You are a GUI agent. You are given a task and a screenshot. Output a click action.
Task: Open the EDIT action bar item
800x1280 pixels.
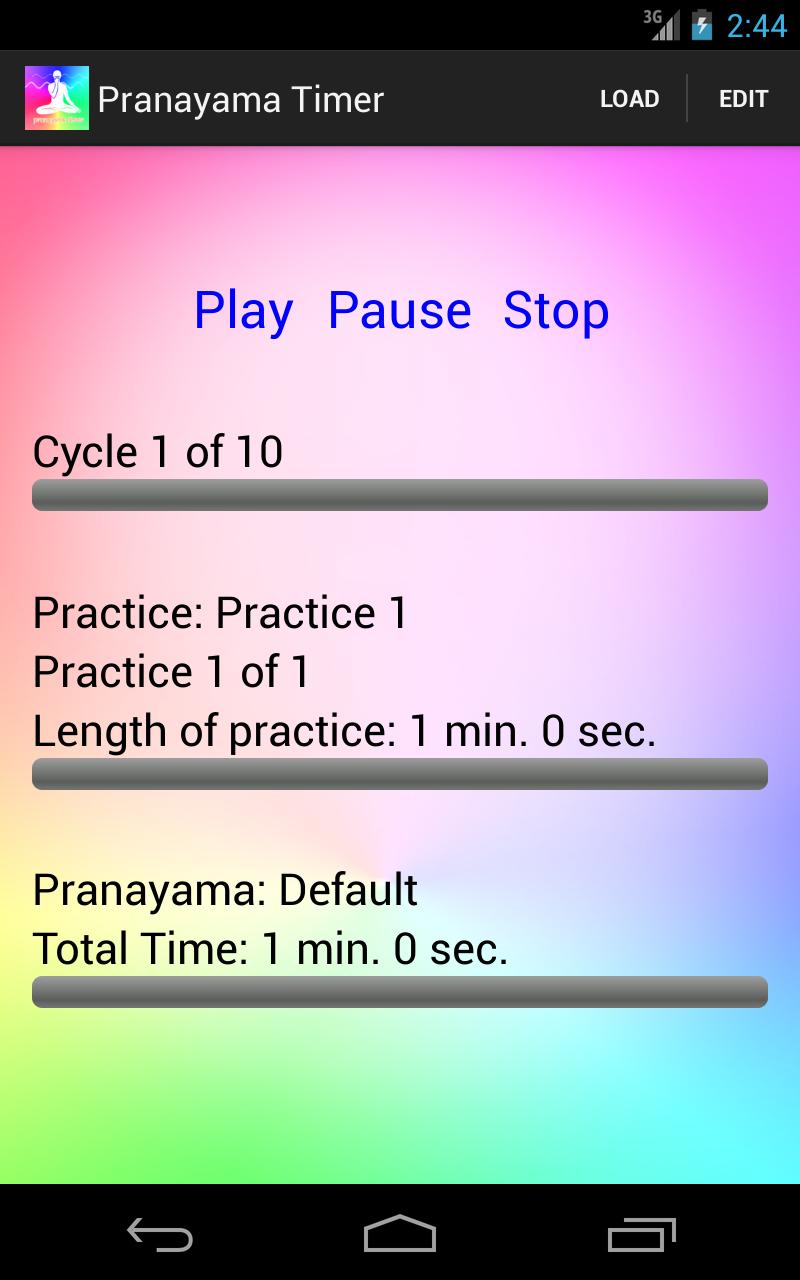pos(744,98)
